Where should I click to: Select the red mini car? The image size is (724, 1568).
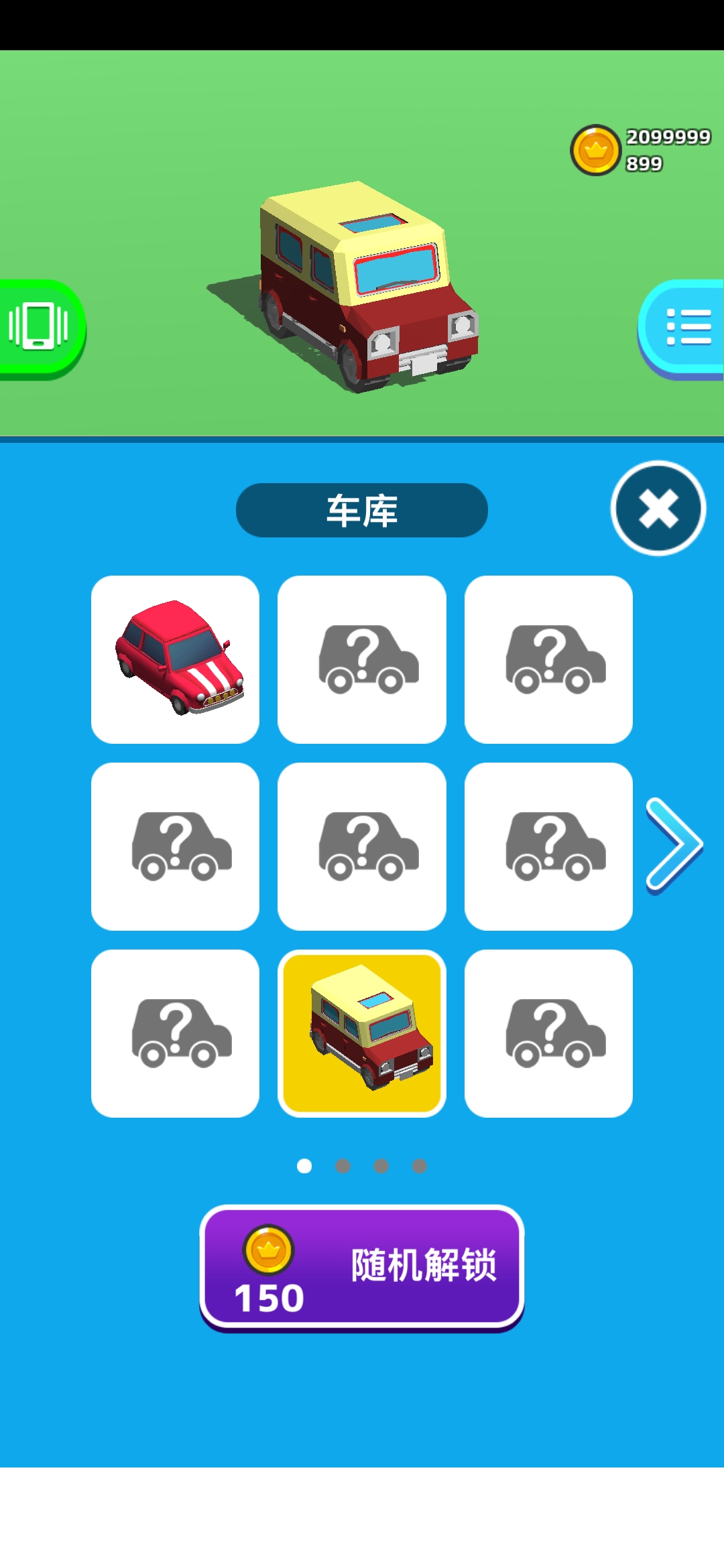click(176, 659)
